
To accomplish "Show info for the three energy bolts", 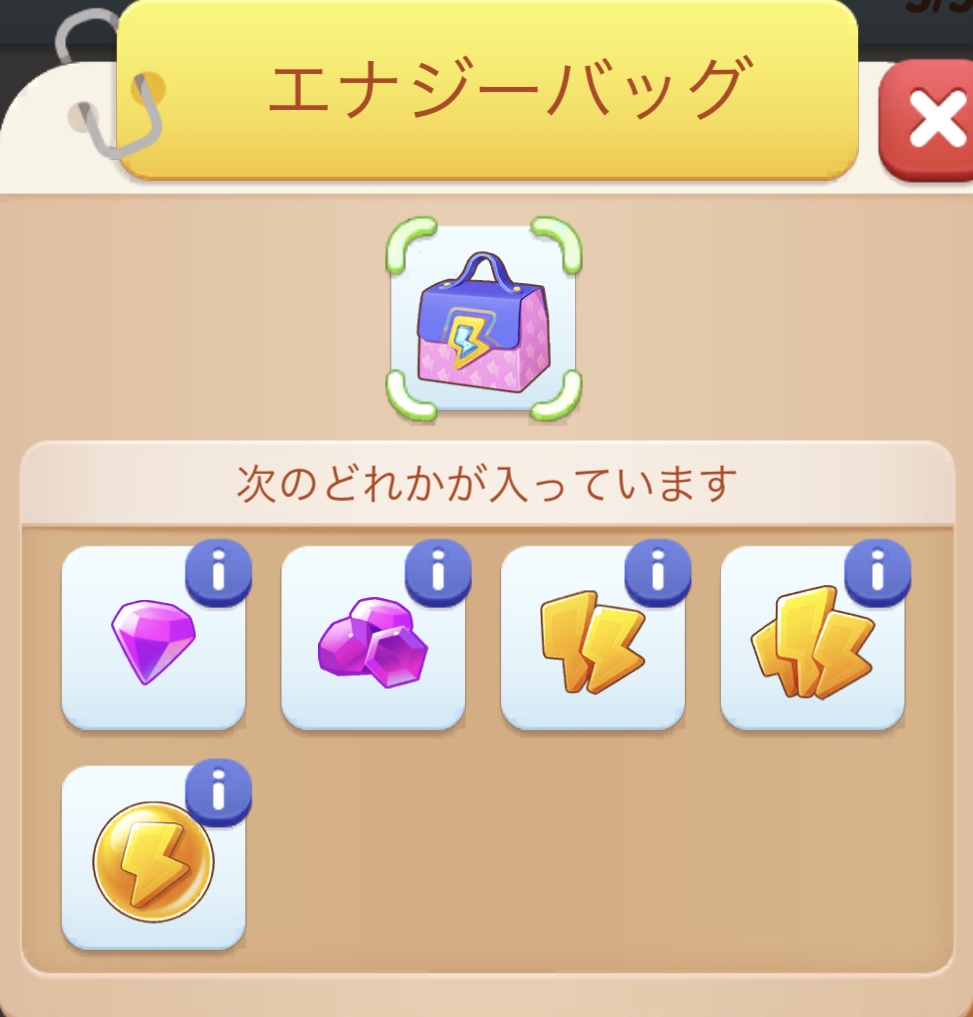I will pos(878,574).
